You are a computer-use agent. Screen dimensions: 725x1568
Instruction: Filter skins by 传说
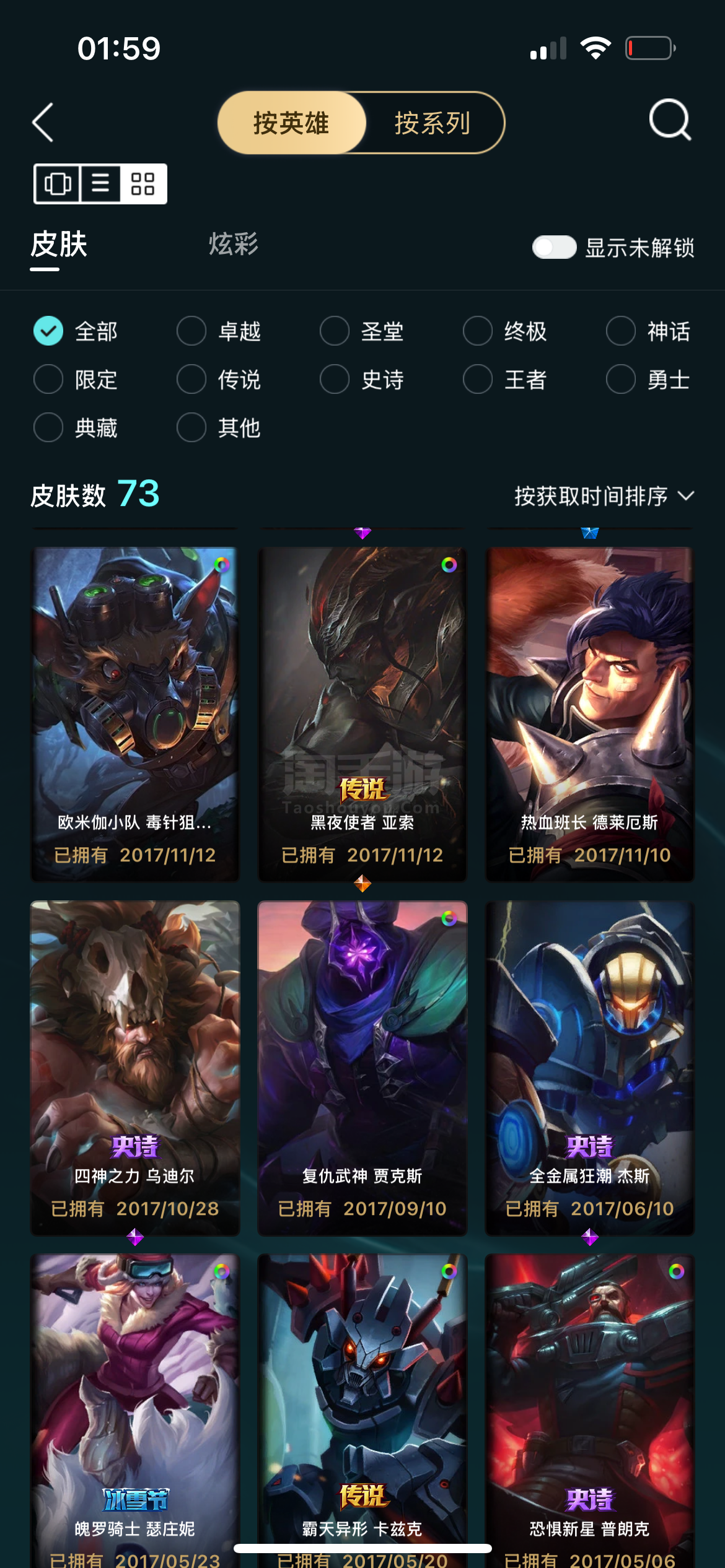point(219,379)
